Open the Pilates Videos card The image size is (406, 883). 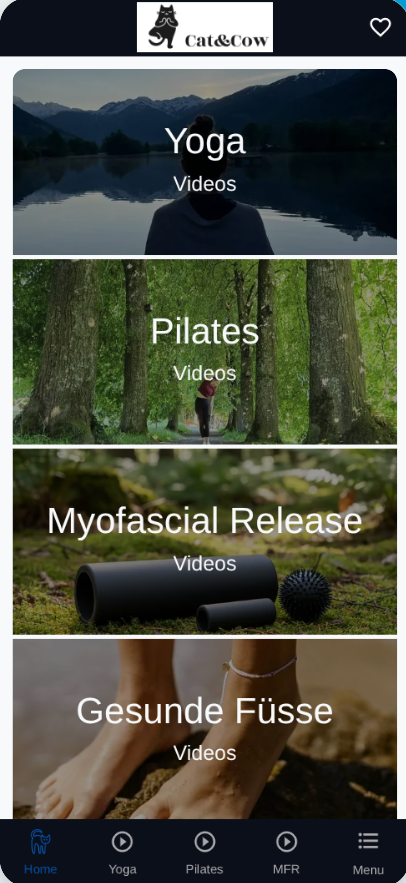click(x=205, y=352)
